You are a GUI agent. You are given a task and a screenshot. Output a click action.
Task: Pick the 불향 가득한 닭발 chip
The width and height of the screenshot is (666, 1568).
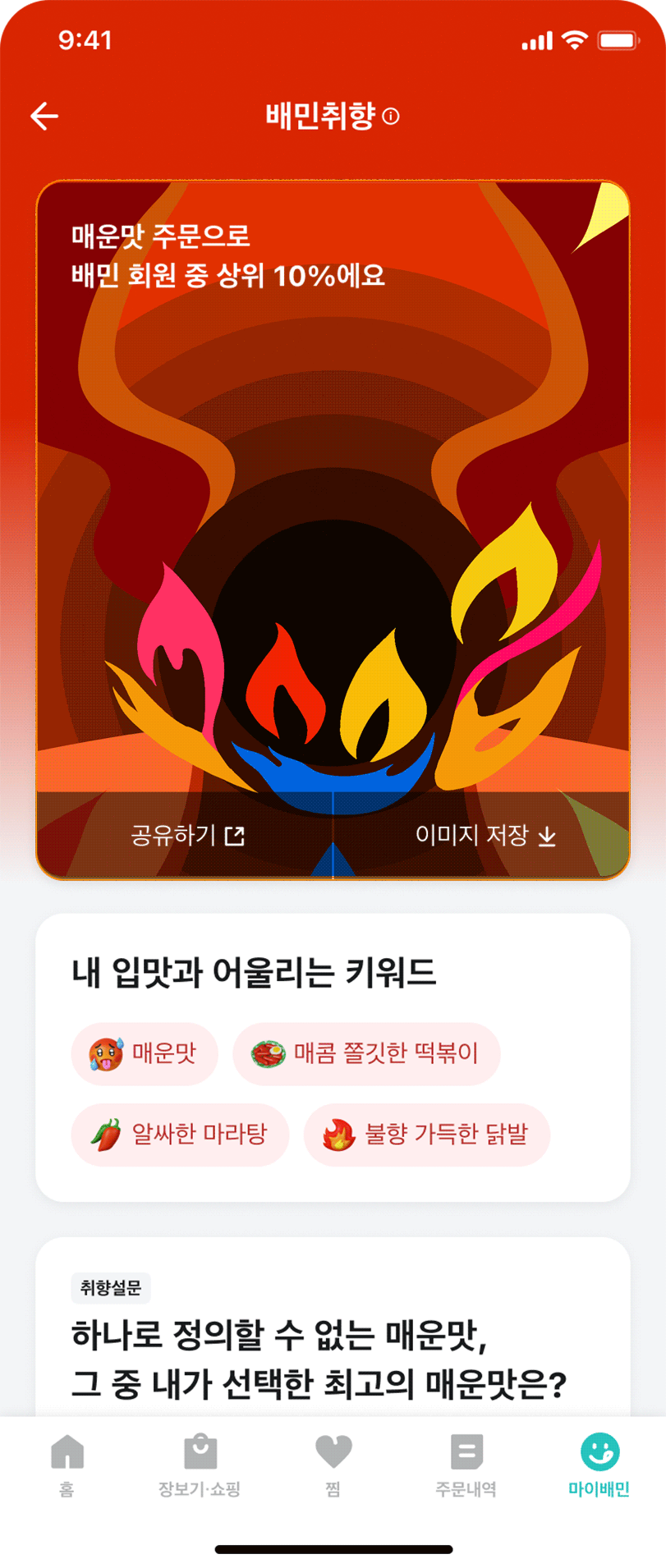point(426,1135)
